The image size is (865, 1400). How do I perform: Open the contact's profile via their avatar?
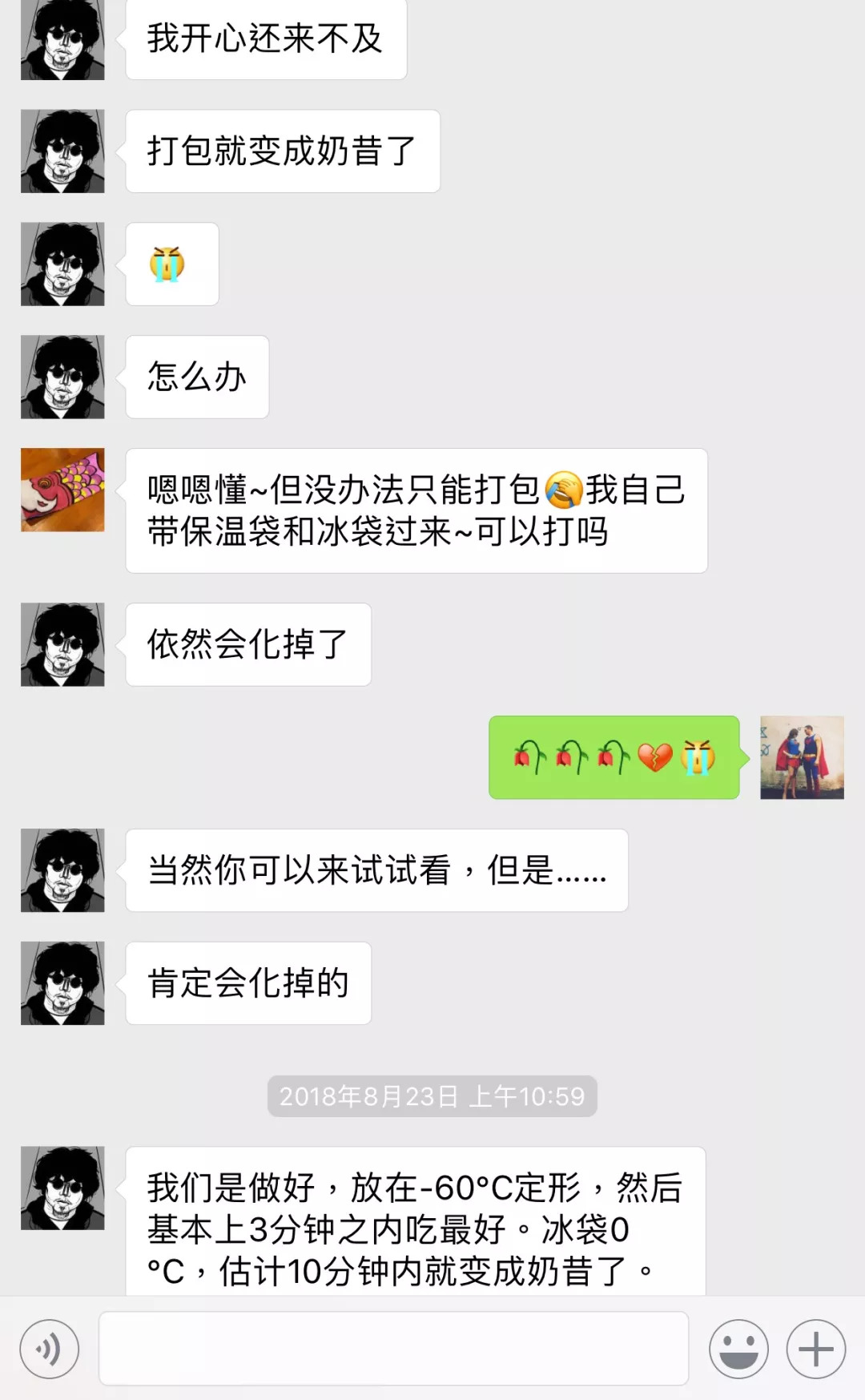click(62, 40)
